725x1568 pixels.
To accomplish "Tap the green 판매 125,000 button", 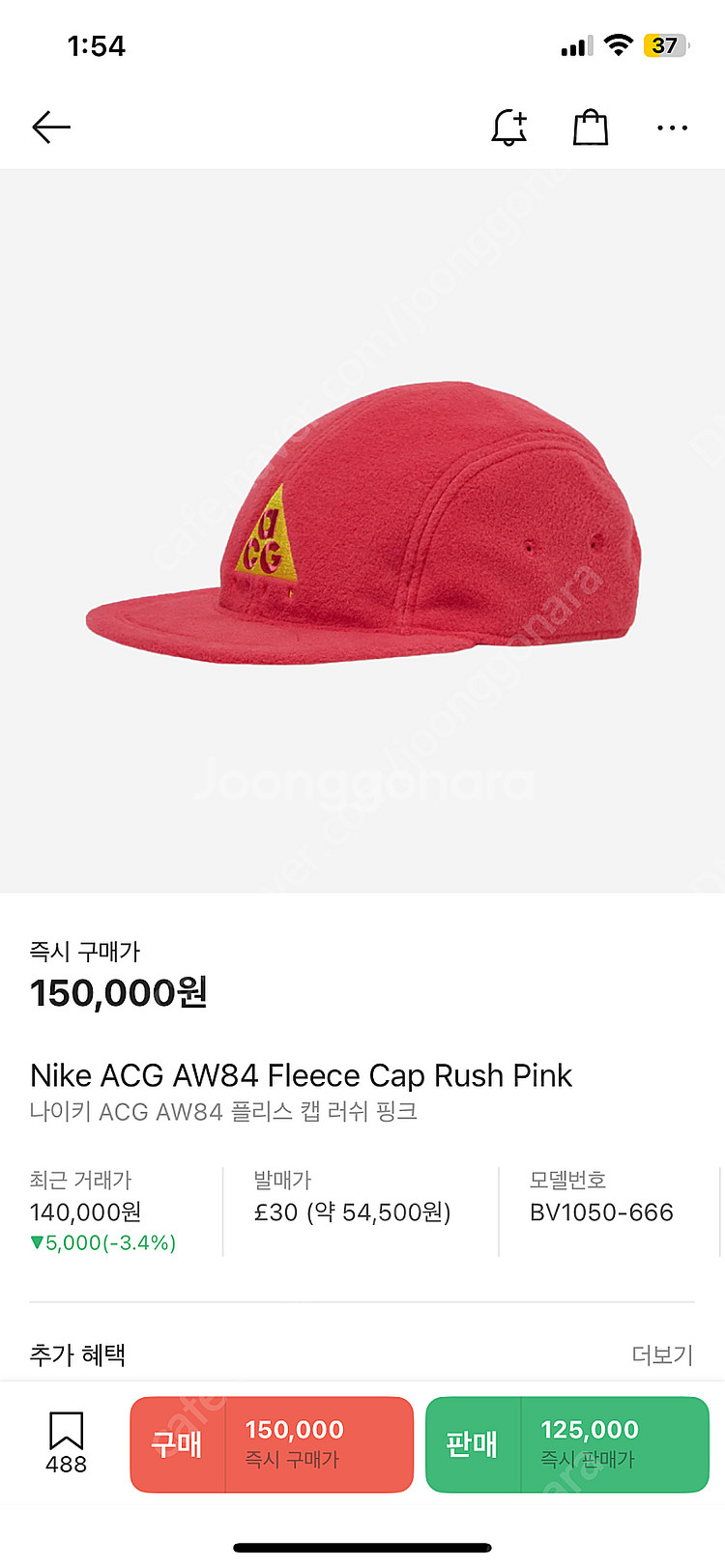I will point(567,1444).
